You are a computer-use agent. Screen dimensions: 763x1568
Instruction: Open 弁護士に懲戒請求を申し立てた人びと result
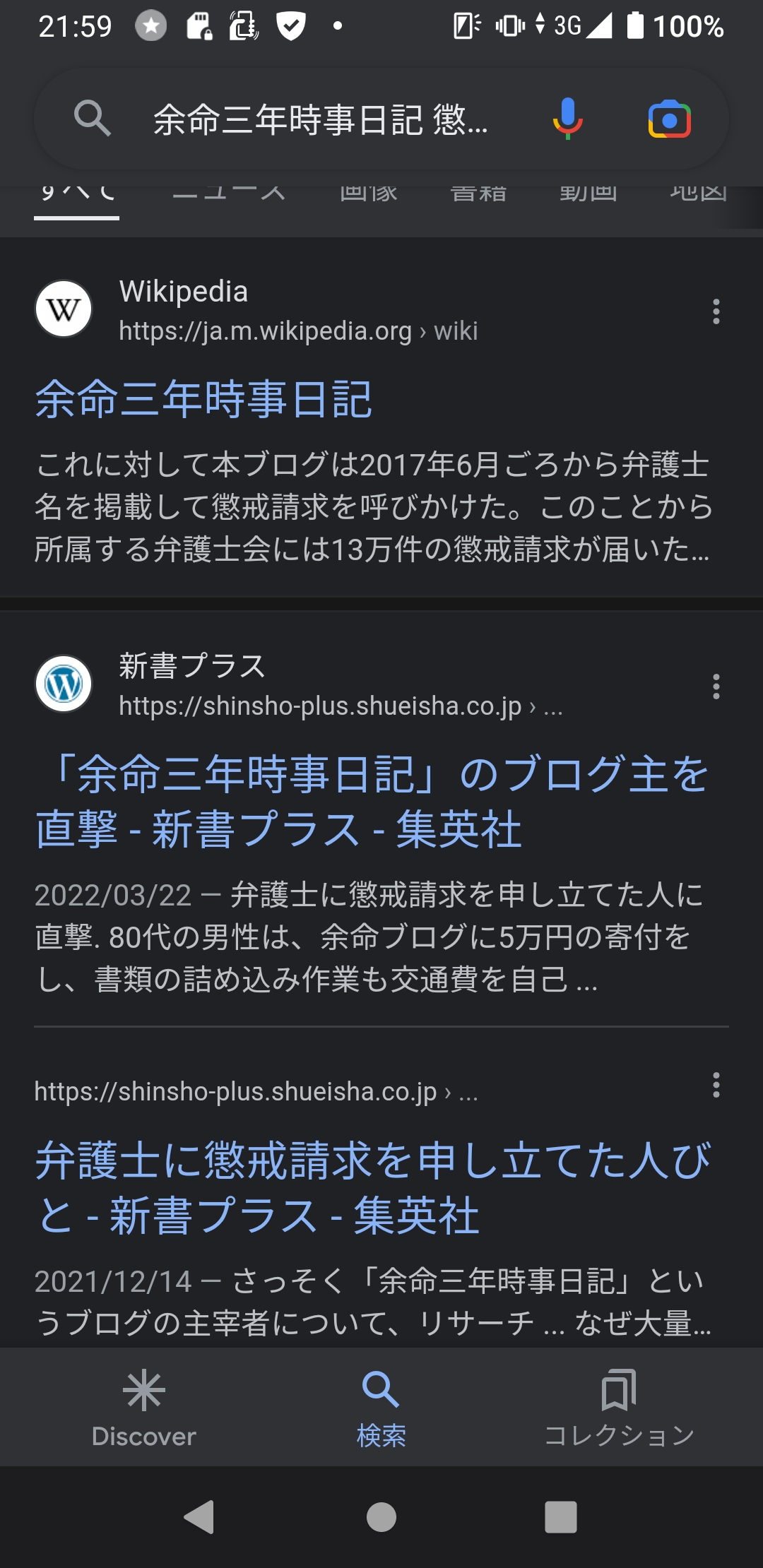[373, 1187]
